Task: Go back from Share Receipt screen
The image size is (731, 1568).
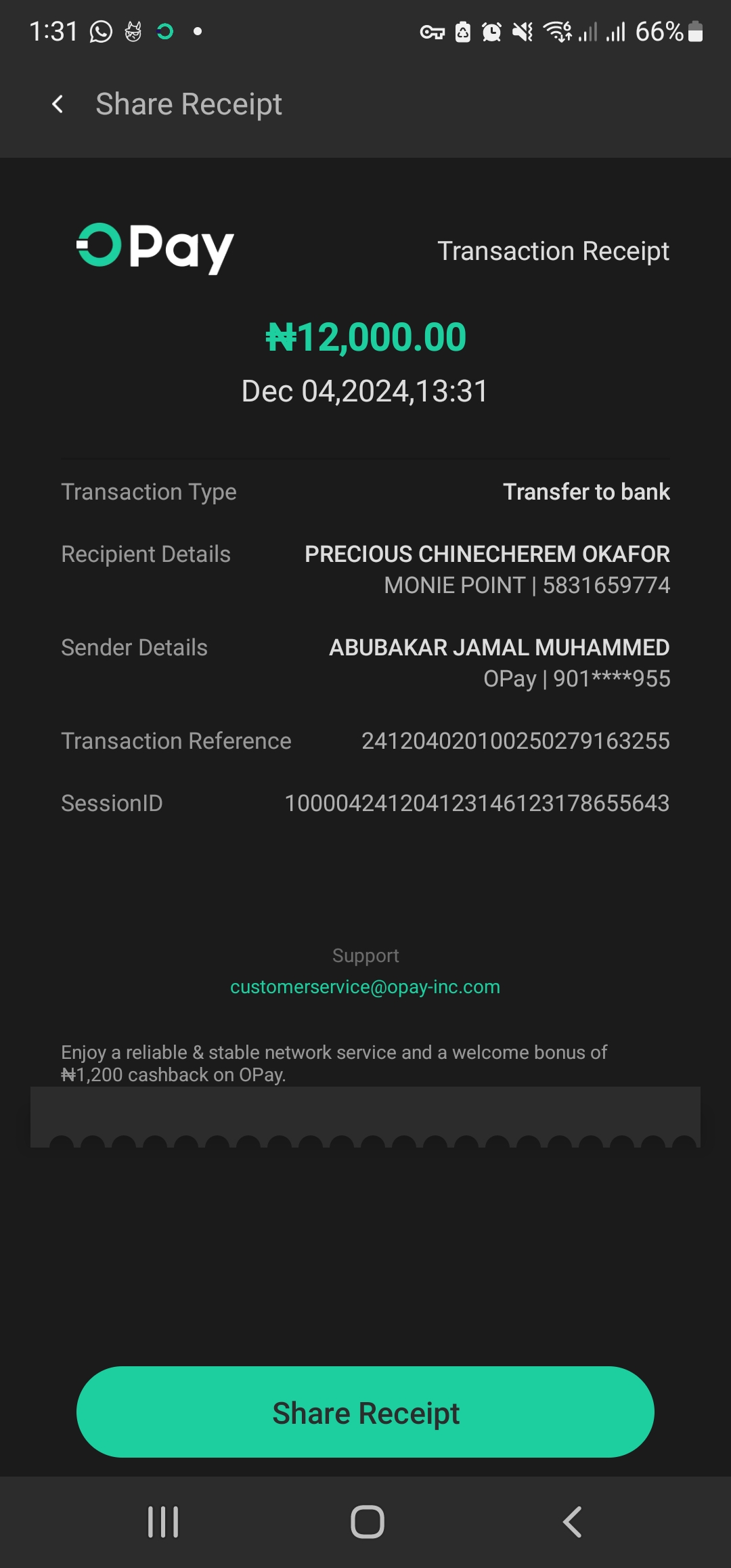Action: (x=58, y=104)
